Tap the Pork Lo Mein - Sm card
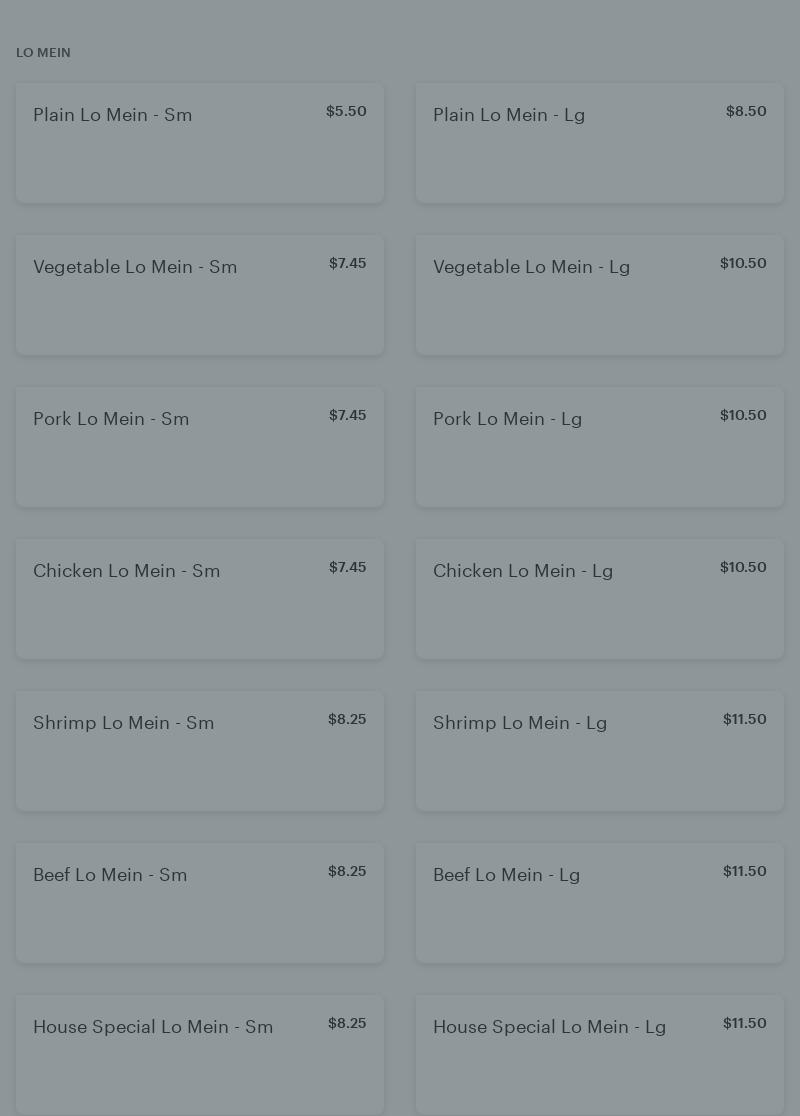The height and width of the screenshot is (1116, 800). tap(200, 447)
